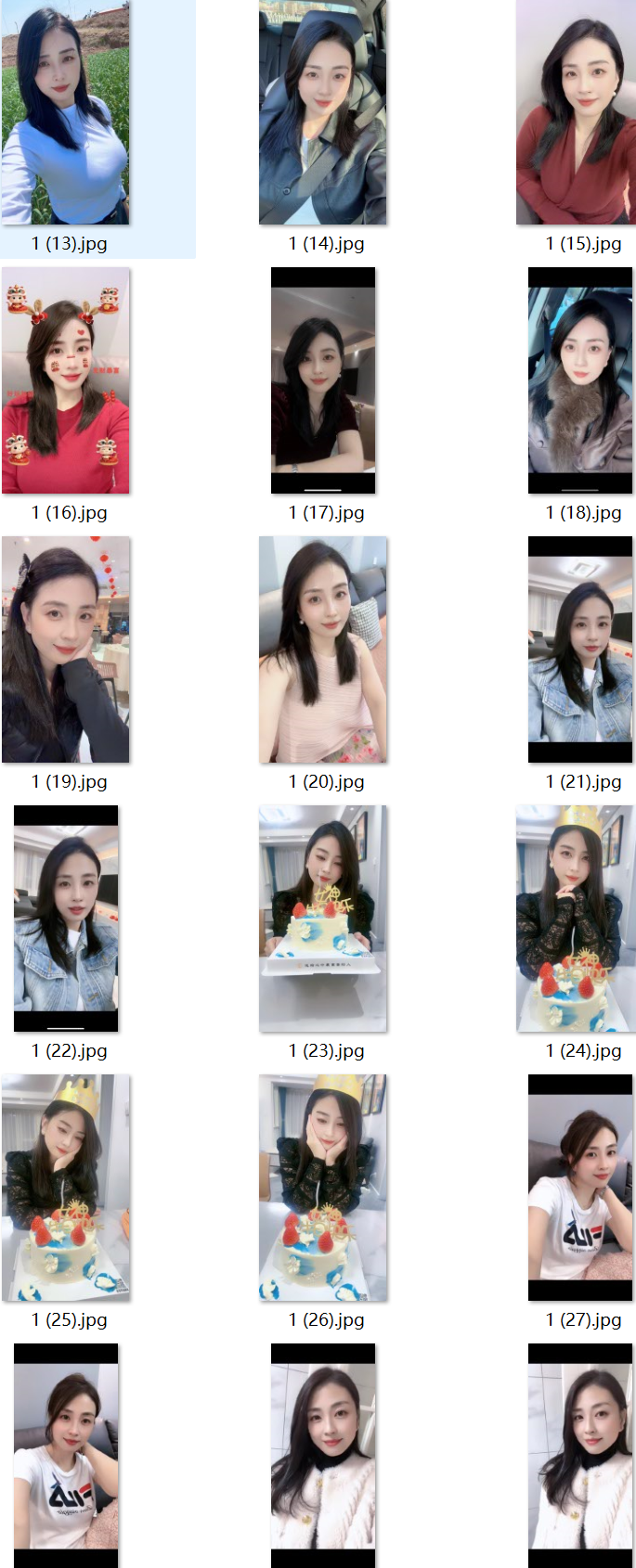Image resolution: width=636 pixels, height=1568 pixels.
Task: Pick the file 1 (20).jpg
Action: (322, 649)
